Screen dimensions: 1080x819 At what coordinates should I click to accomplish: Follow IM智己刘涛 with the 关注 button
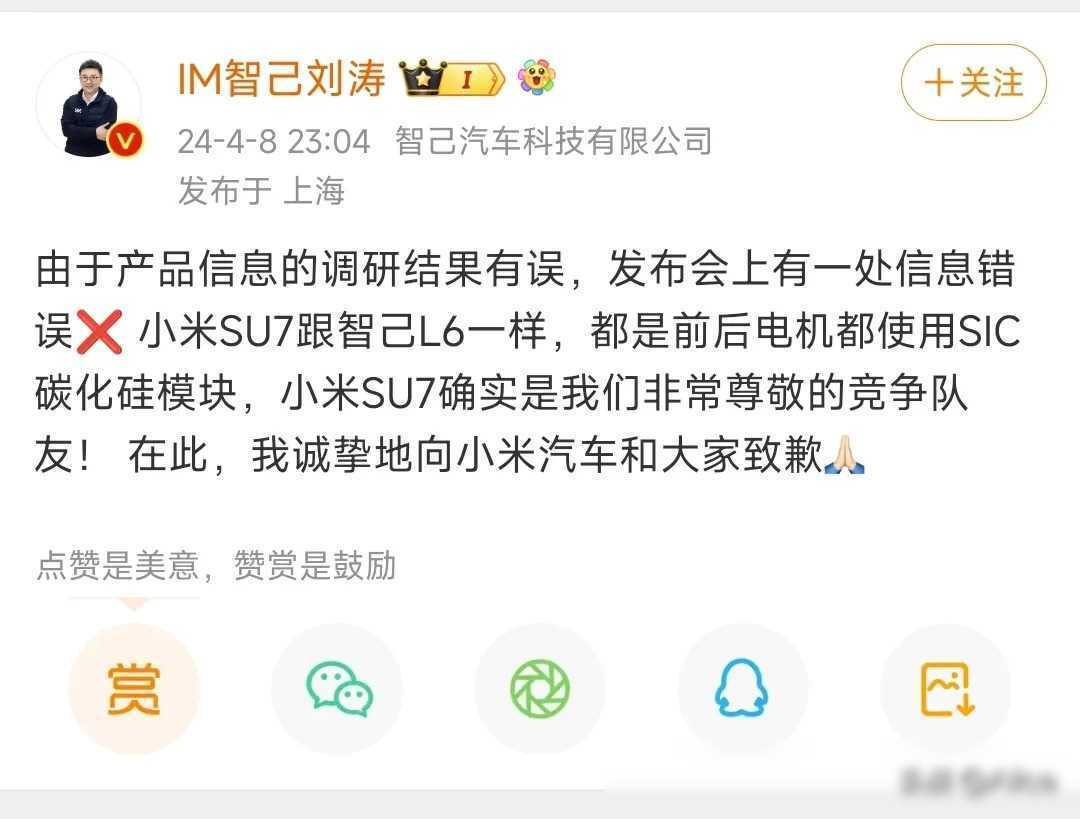[973, 82]
